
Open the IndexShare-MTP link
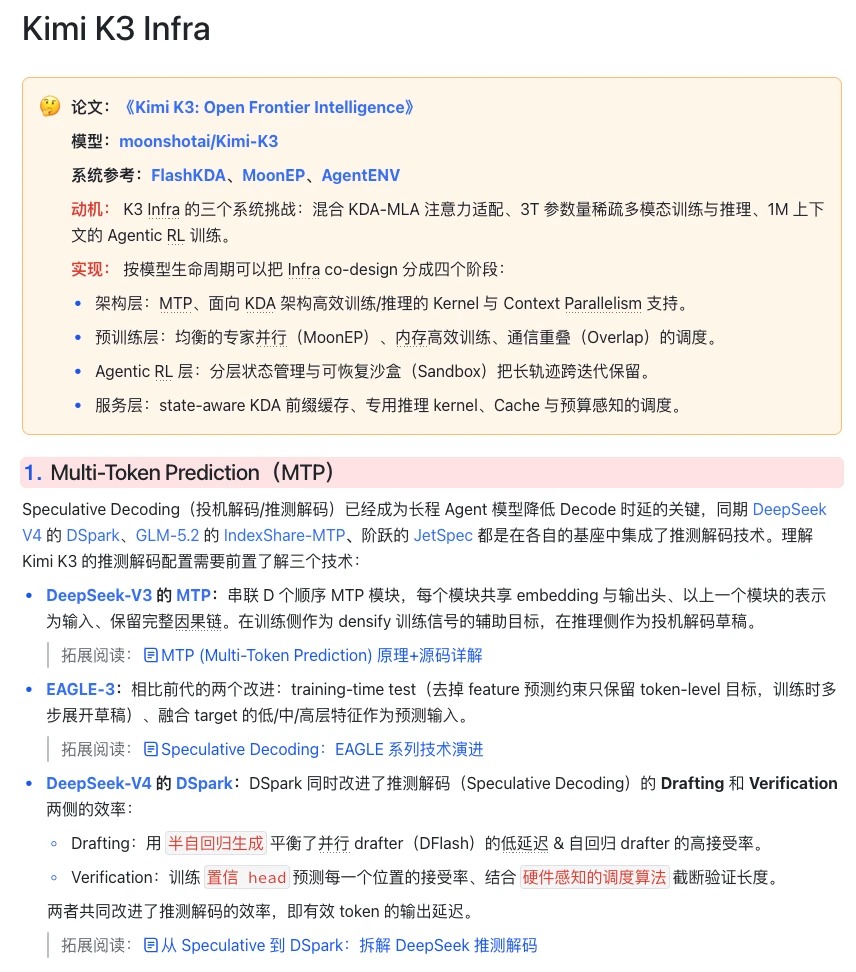coord(285,535)
